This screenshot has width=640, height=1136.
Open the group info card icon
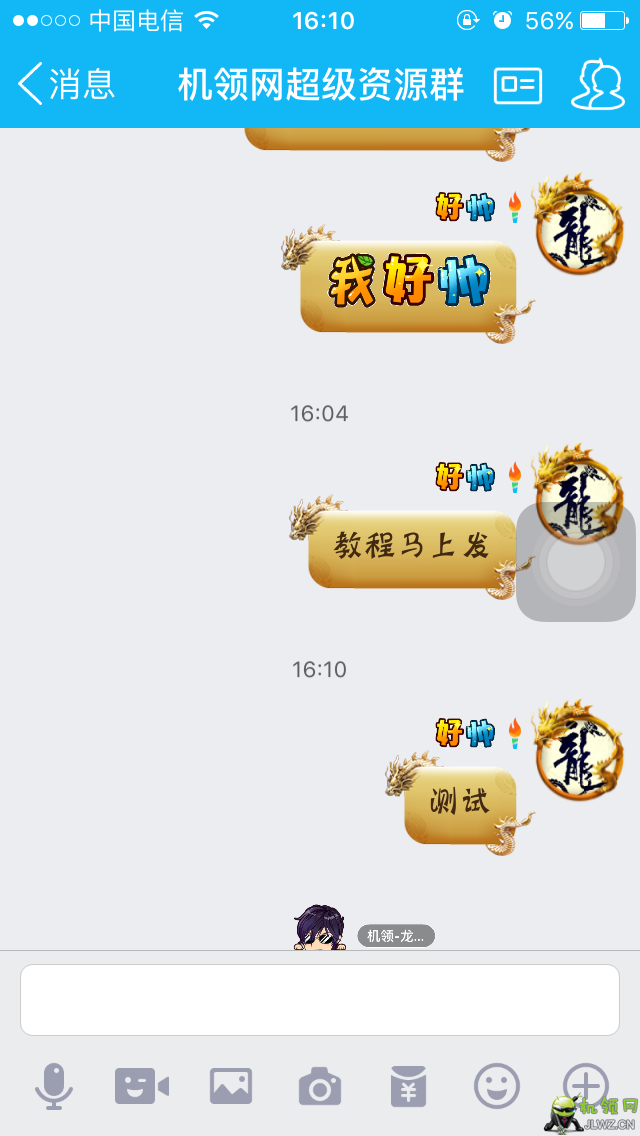[x=518, y=85]
